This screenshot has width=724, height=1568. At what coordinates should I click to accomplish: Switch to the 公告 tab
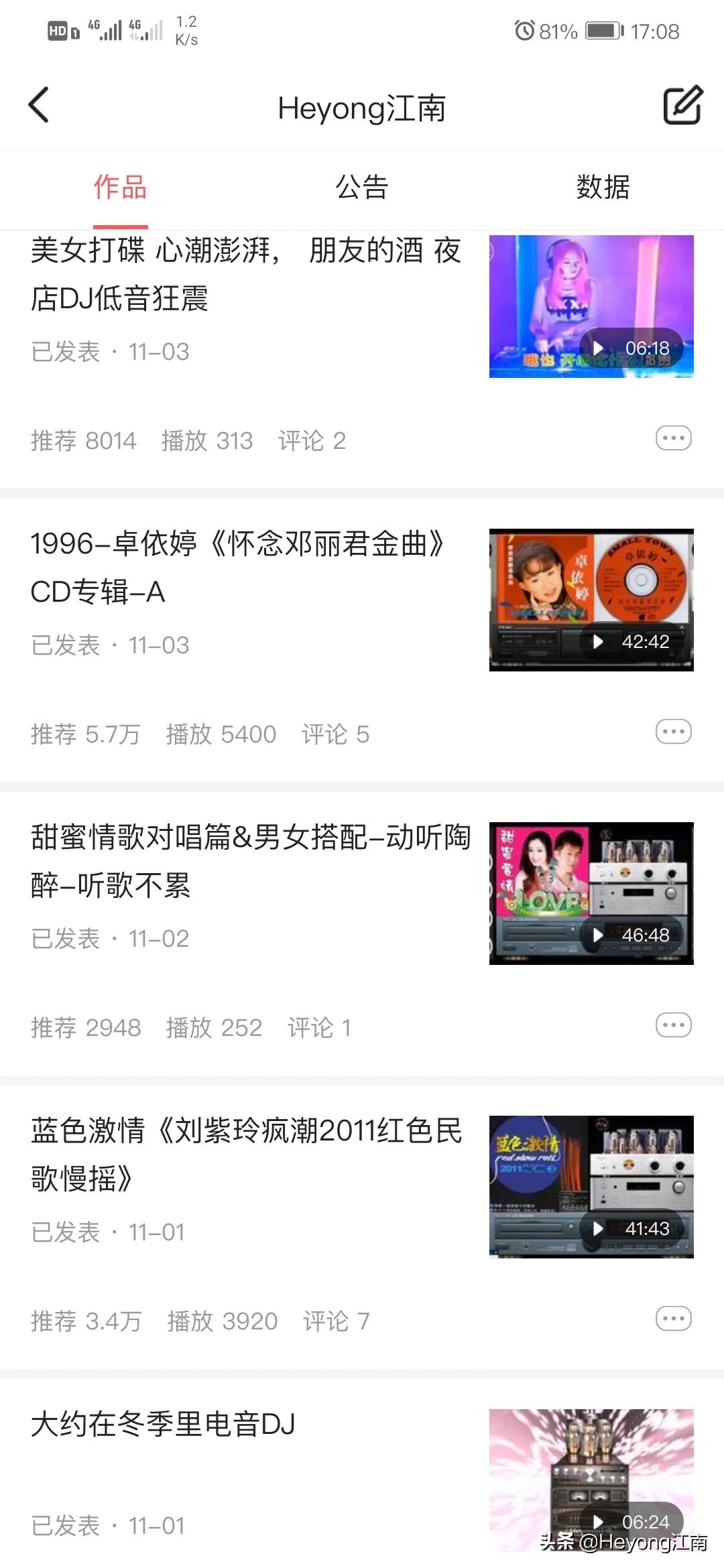tap(362, 188)
